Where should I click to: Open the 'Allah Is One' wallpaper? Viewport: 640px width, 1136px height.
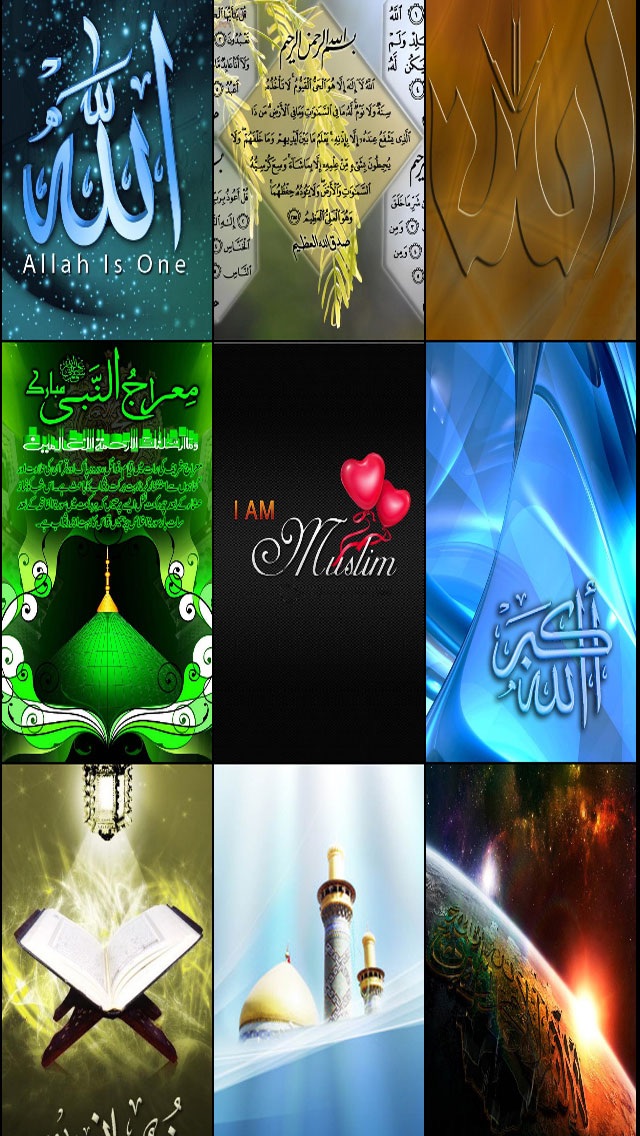tap(106, 170)
